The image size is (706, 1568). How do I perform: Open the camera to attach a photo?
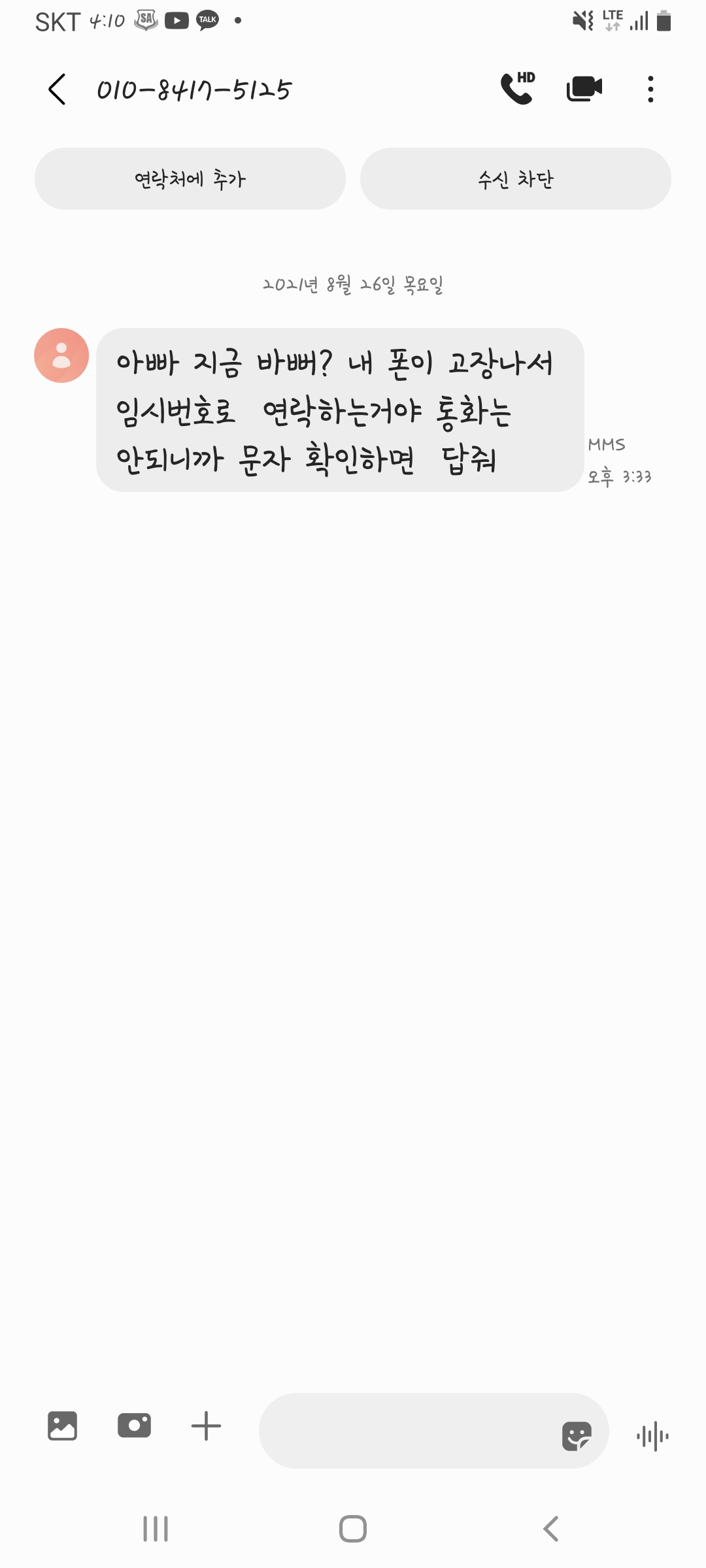(x=134, y=1425)
